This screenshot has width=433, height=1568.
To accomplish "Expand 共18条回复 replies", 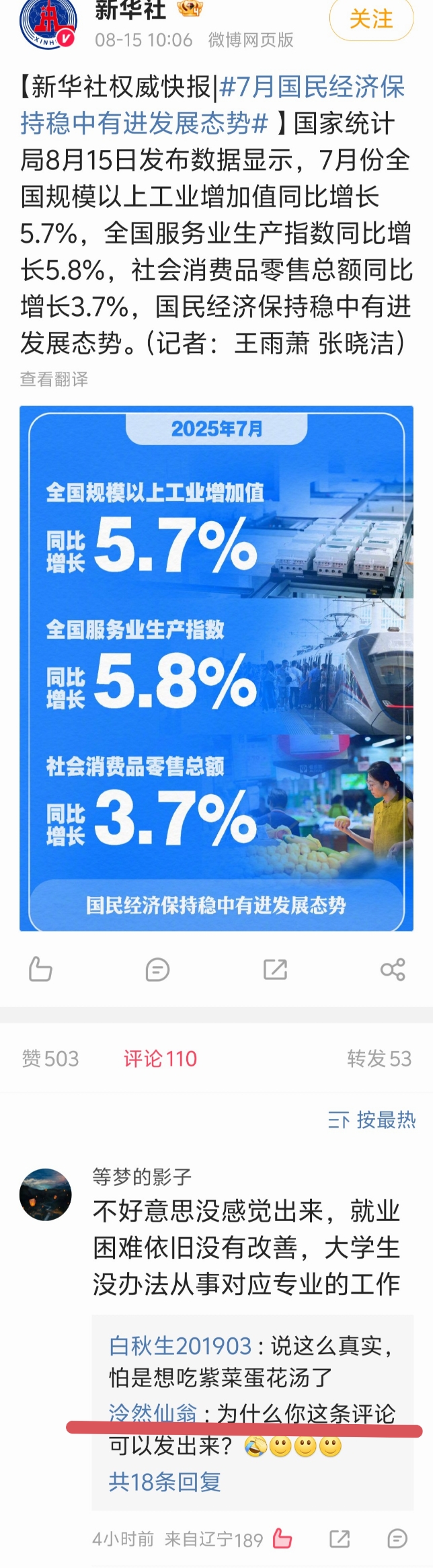I will [x=165, y=1481].
